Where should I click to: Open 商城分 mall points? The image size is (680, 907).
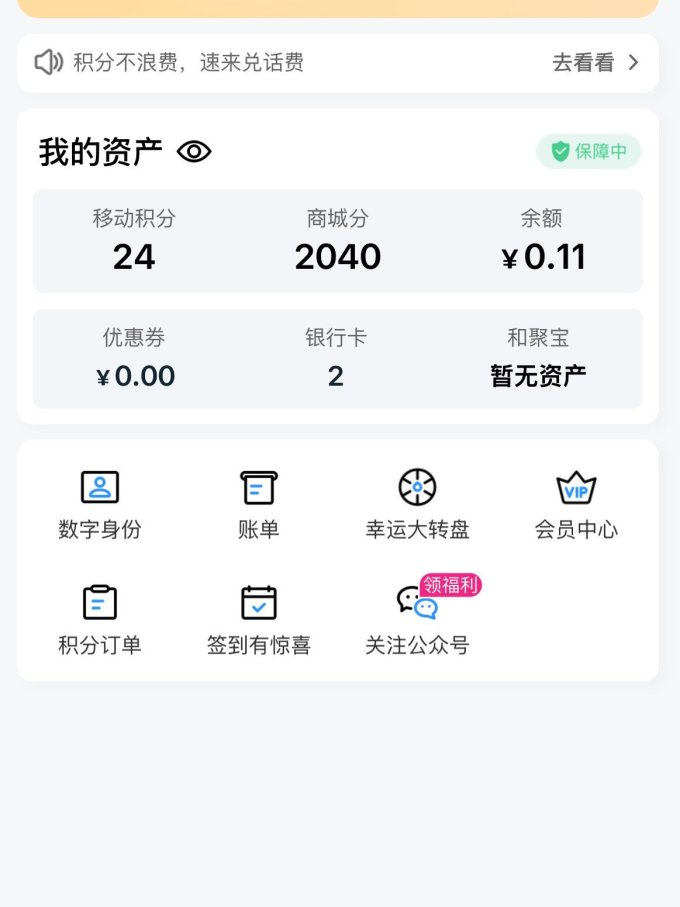coord(338,241)
